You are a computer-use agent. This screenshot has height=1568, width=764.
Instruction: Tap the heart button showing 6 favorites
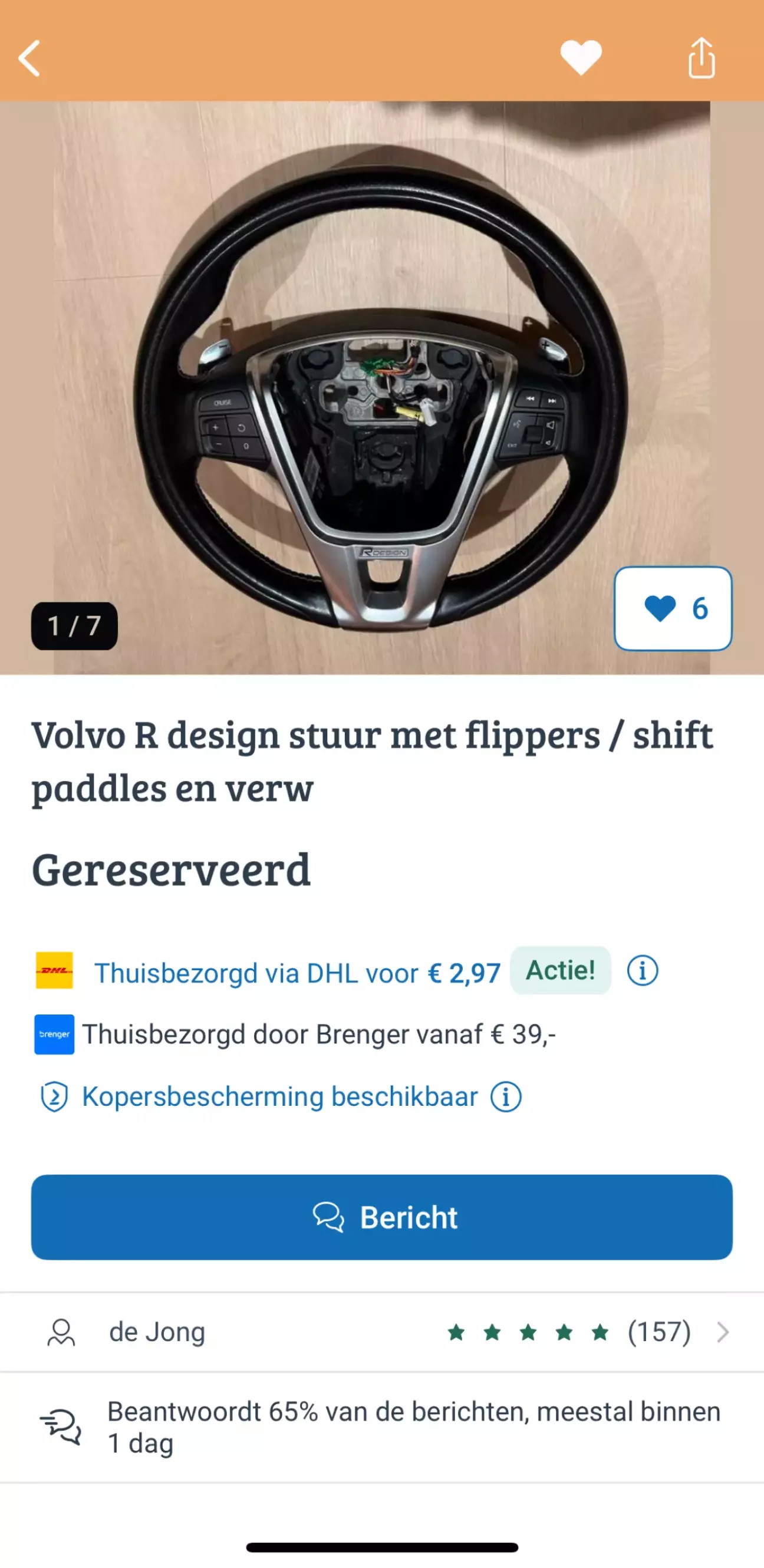[673, 608]
